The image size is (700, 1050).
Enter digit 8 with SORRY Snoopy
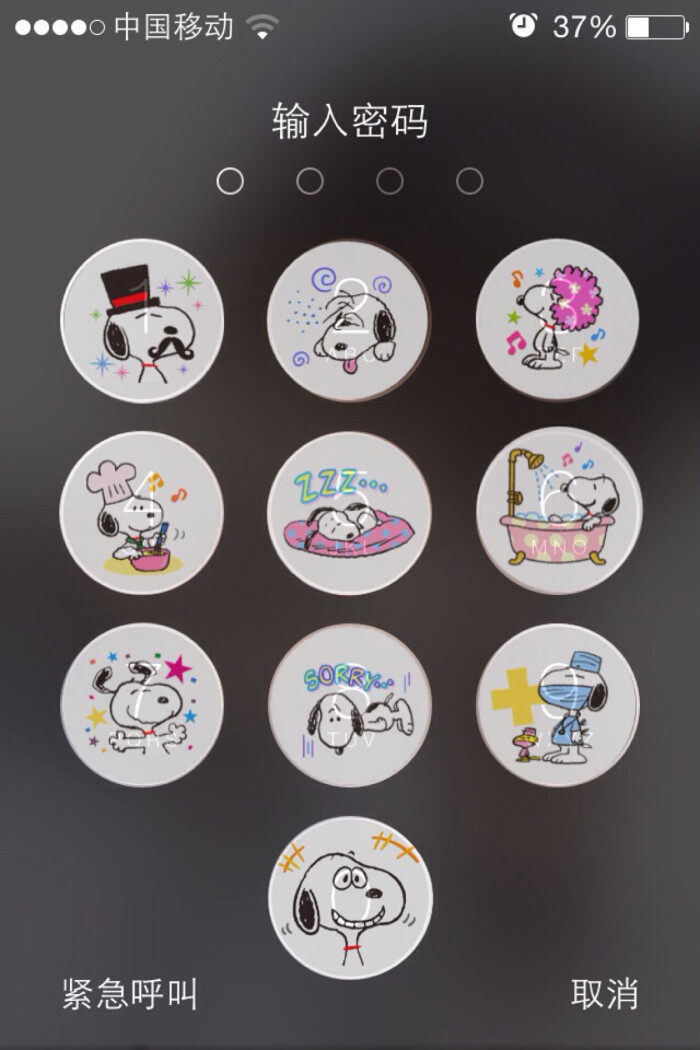pos(349,705)
